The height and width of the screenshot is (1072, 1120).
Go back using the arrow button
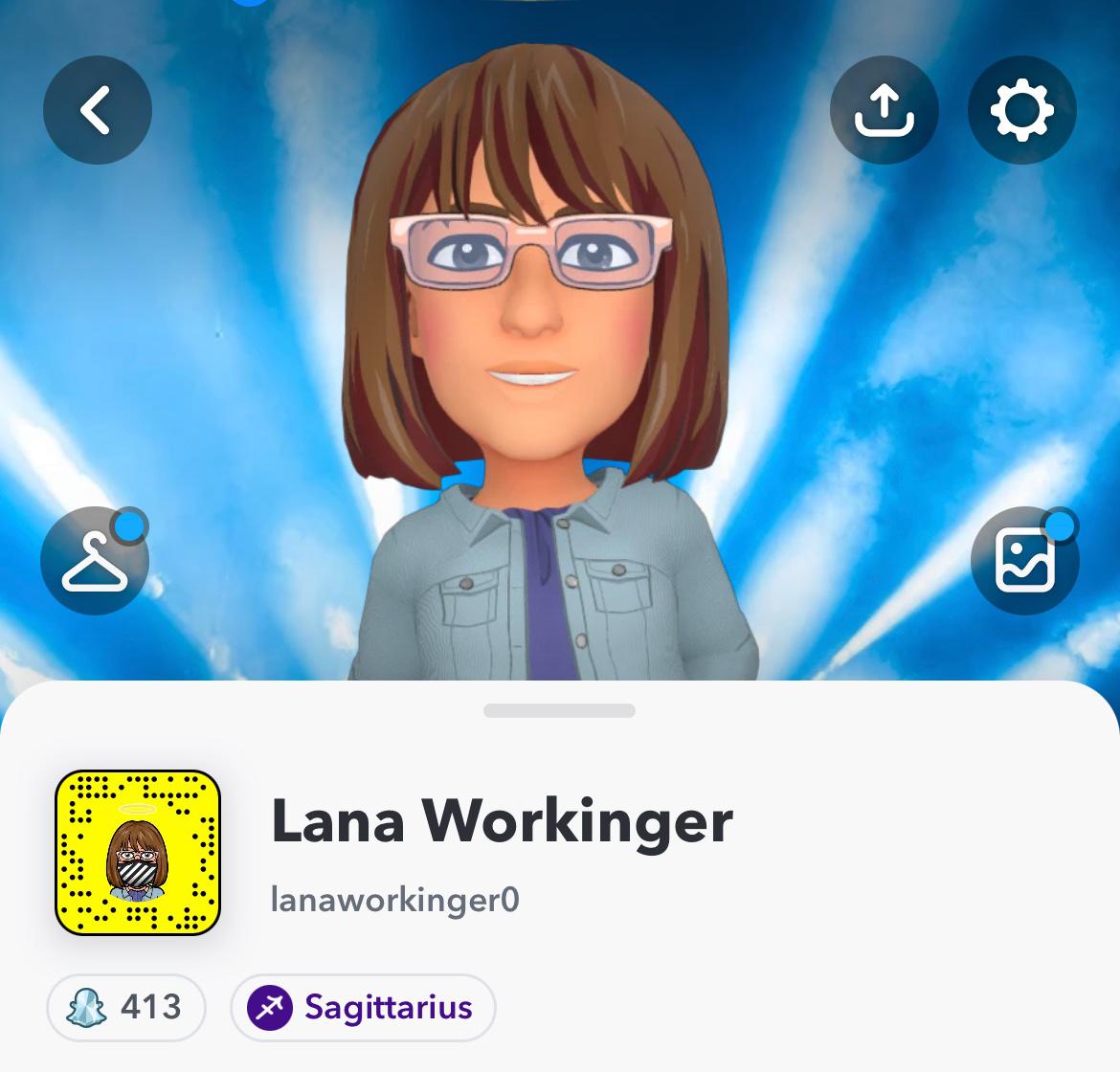click(x=97, y=110)
